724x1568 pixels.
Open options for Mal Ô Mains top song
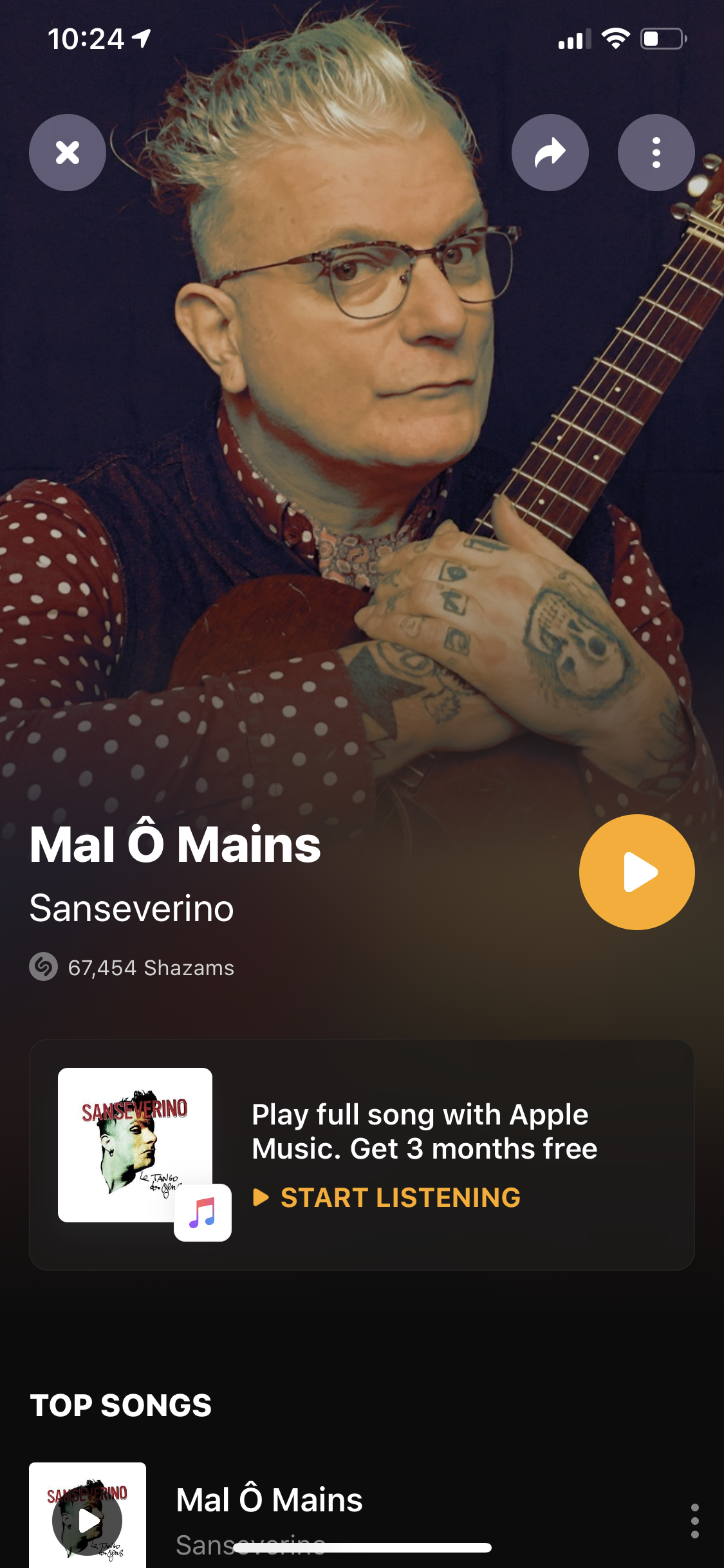tap(694, 1520)
